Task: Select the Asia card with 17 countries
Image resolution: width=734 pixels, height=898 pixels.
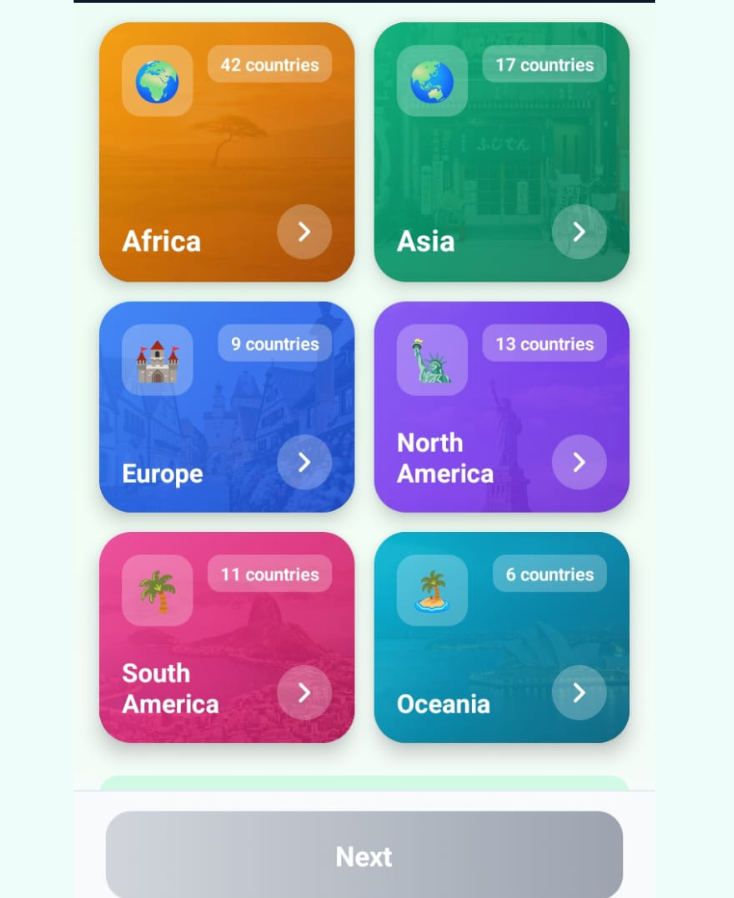Action: click(501, 152)
